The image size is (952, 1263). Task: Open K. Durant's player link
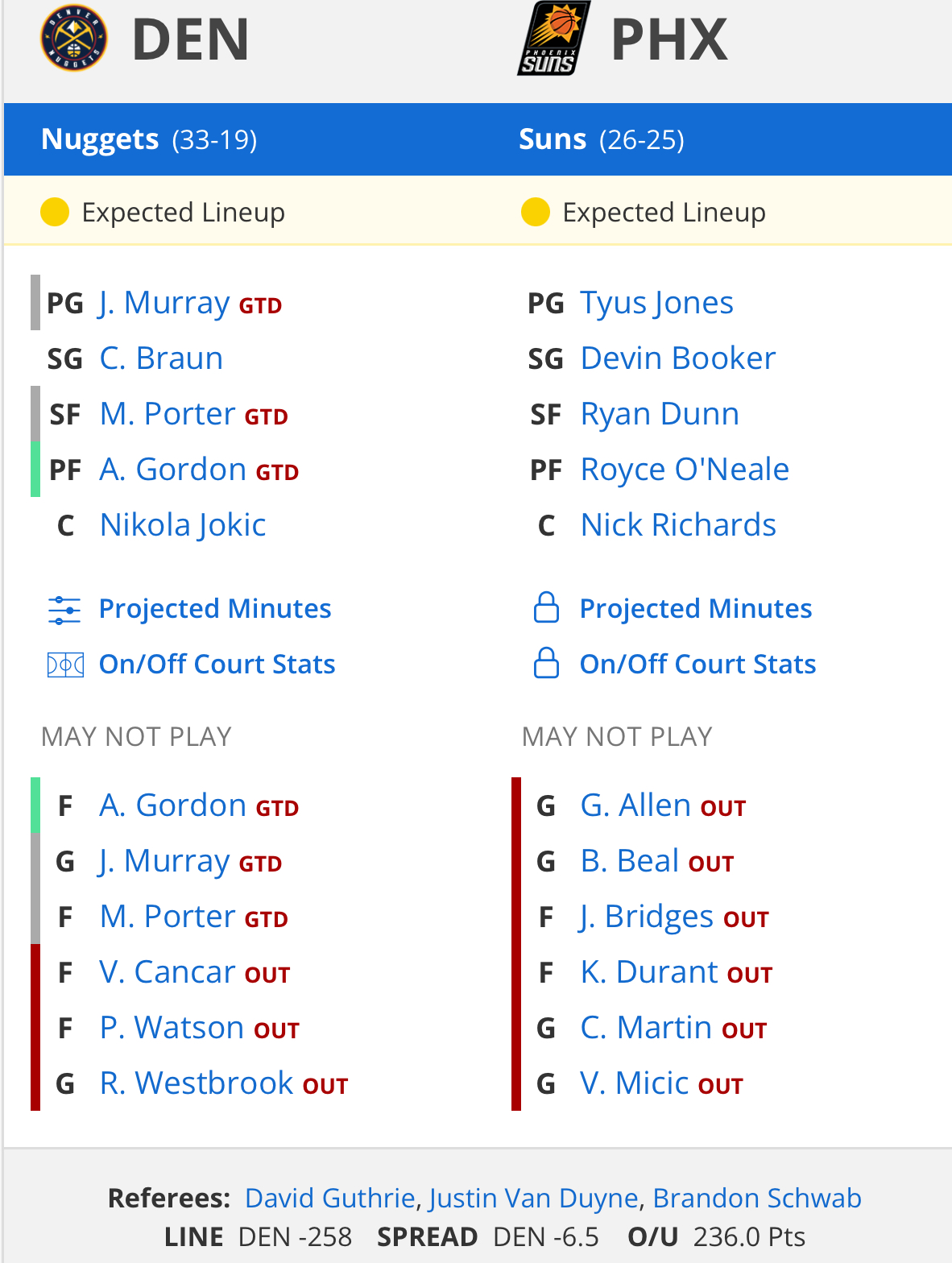[649, 972]
